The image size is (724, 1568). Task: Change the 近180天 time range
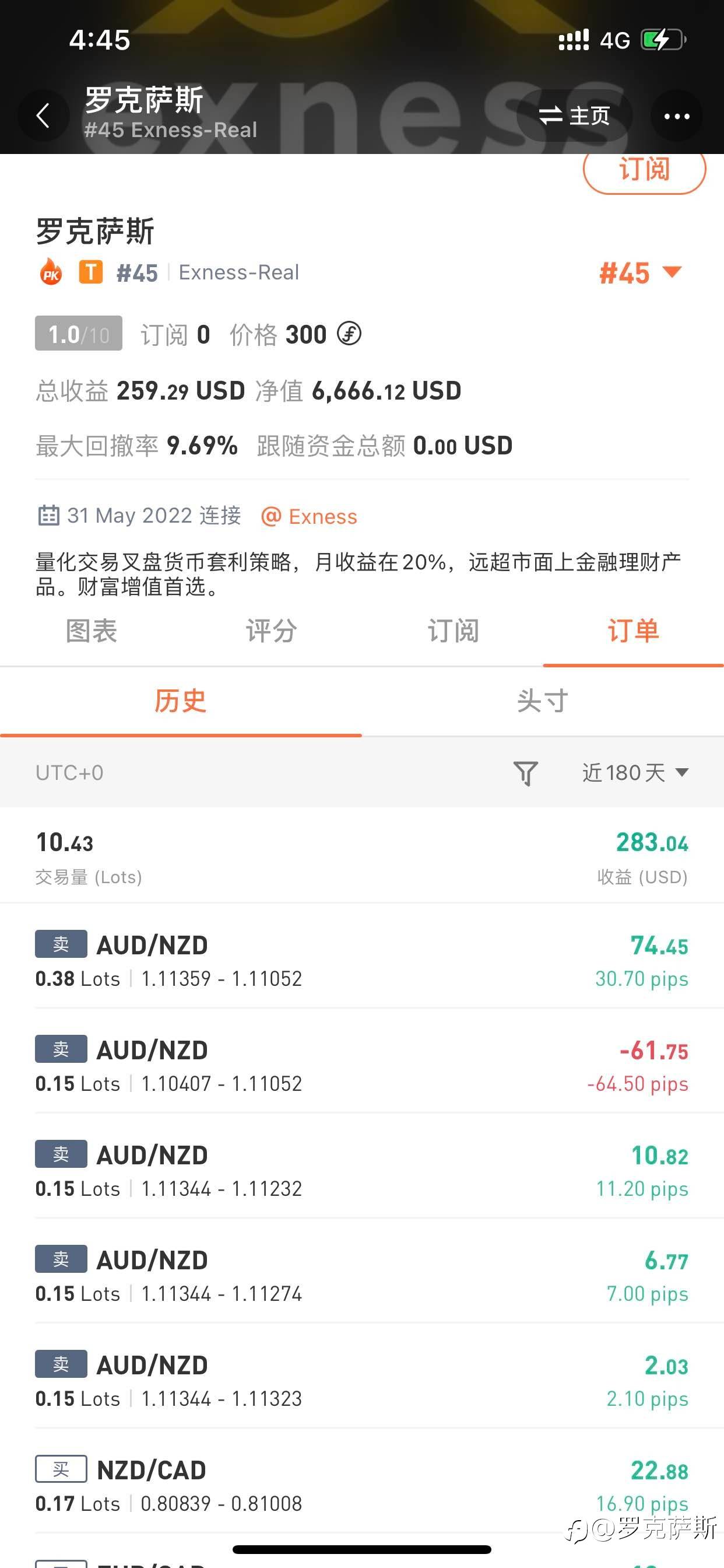635,773
